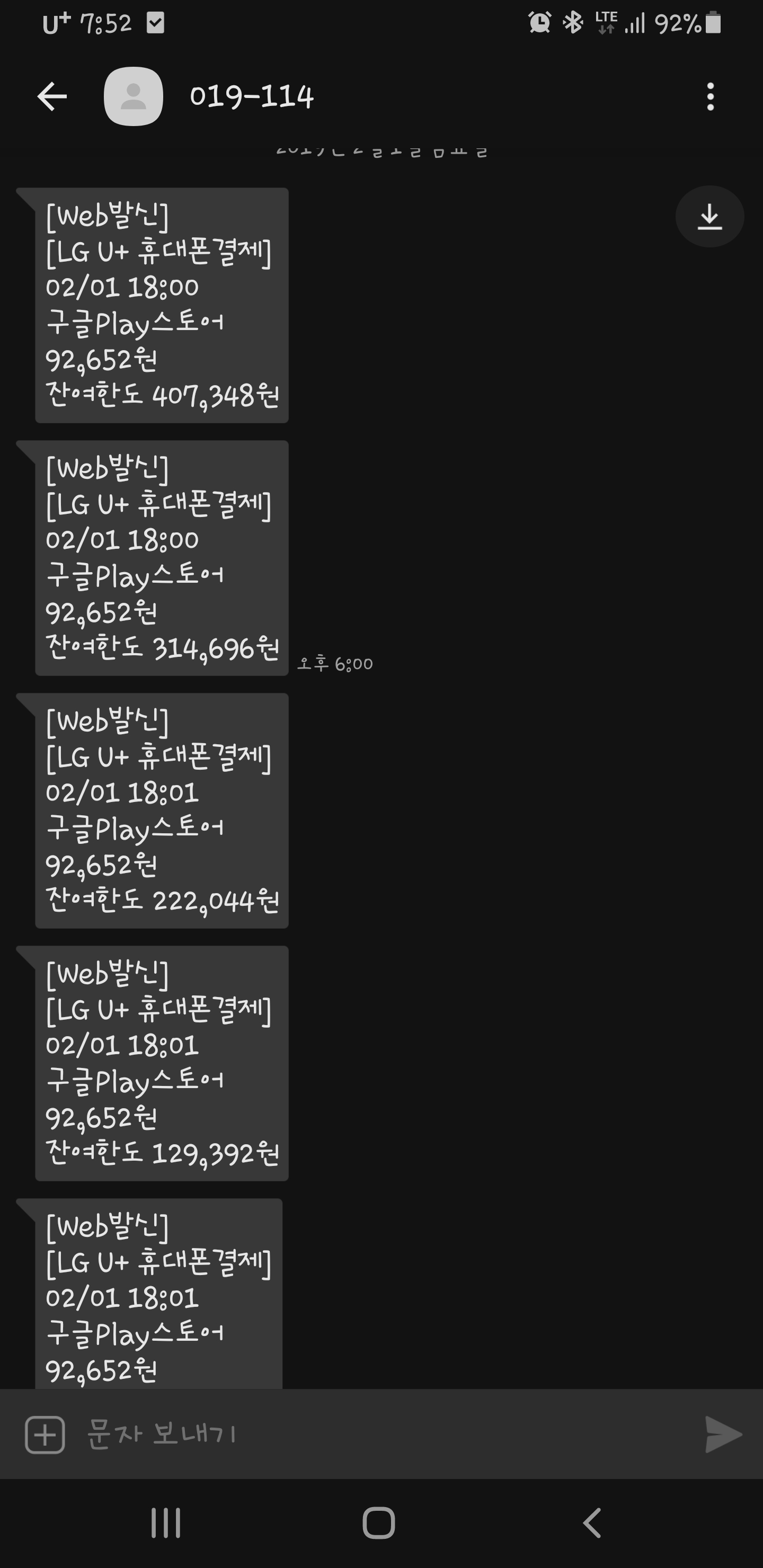Open the 019-114 contact avatar
Image resolution: width=763 pixels, height=1568 pixels.
click(134, 97)
